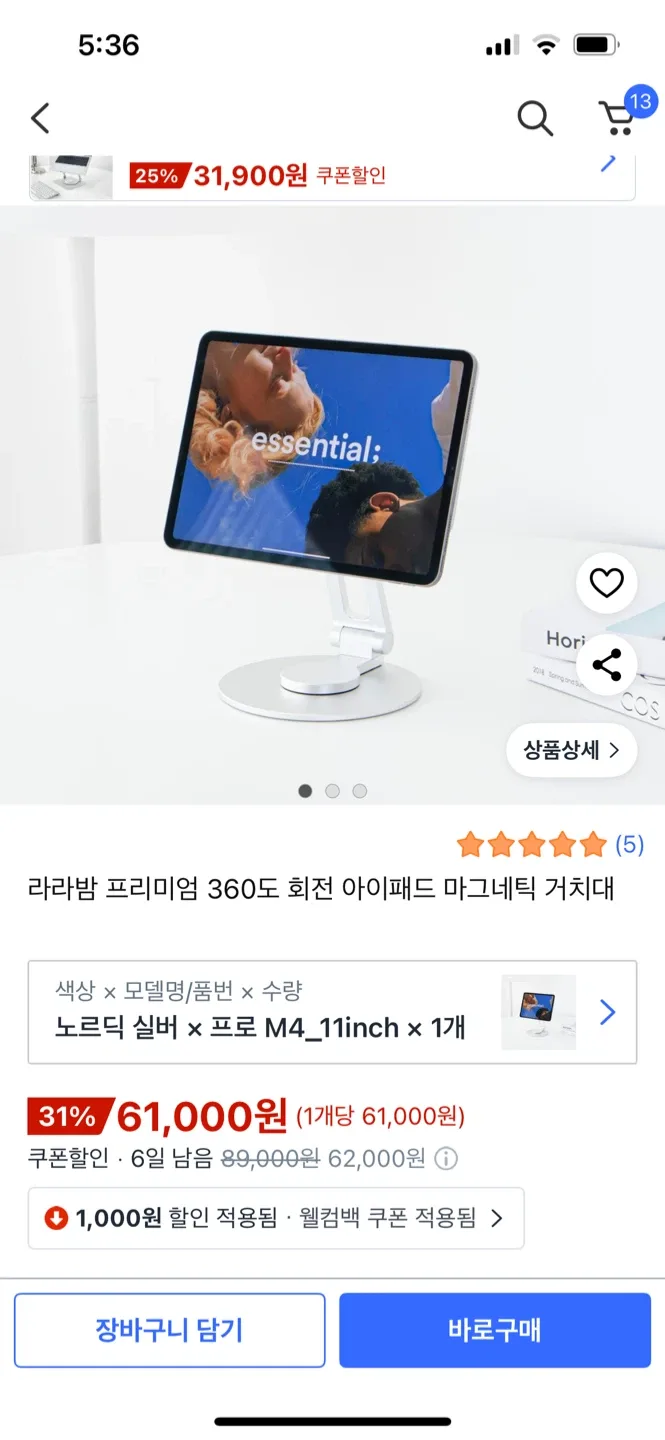Viewport: 665px width, 1440px height.
Task: Open the search magnifier icon
Action: coord(535,119)
